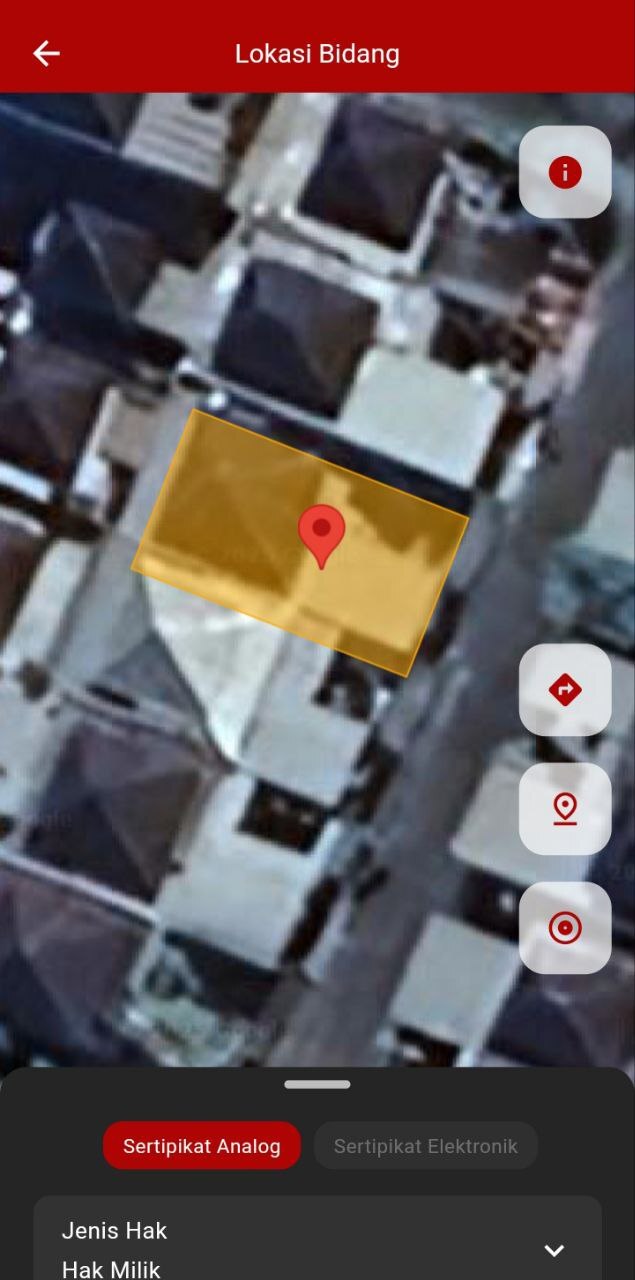This screenshot has height=1280, width=635.
Task: Select the Sertipikat Analog tab
Action: point(202,1146)
